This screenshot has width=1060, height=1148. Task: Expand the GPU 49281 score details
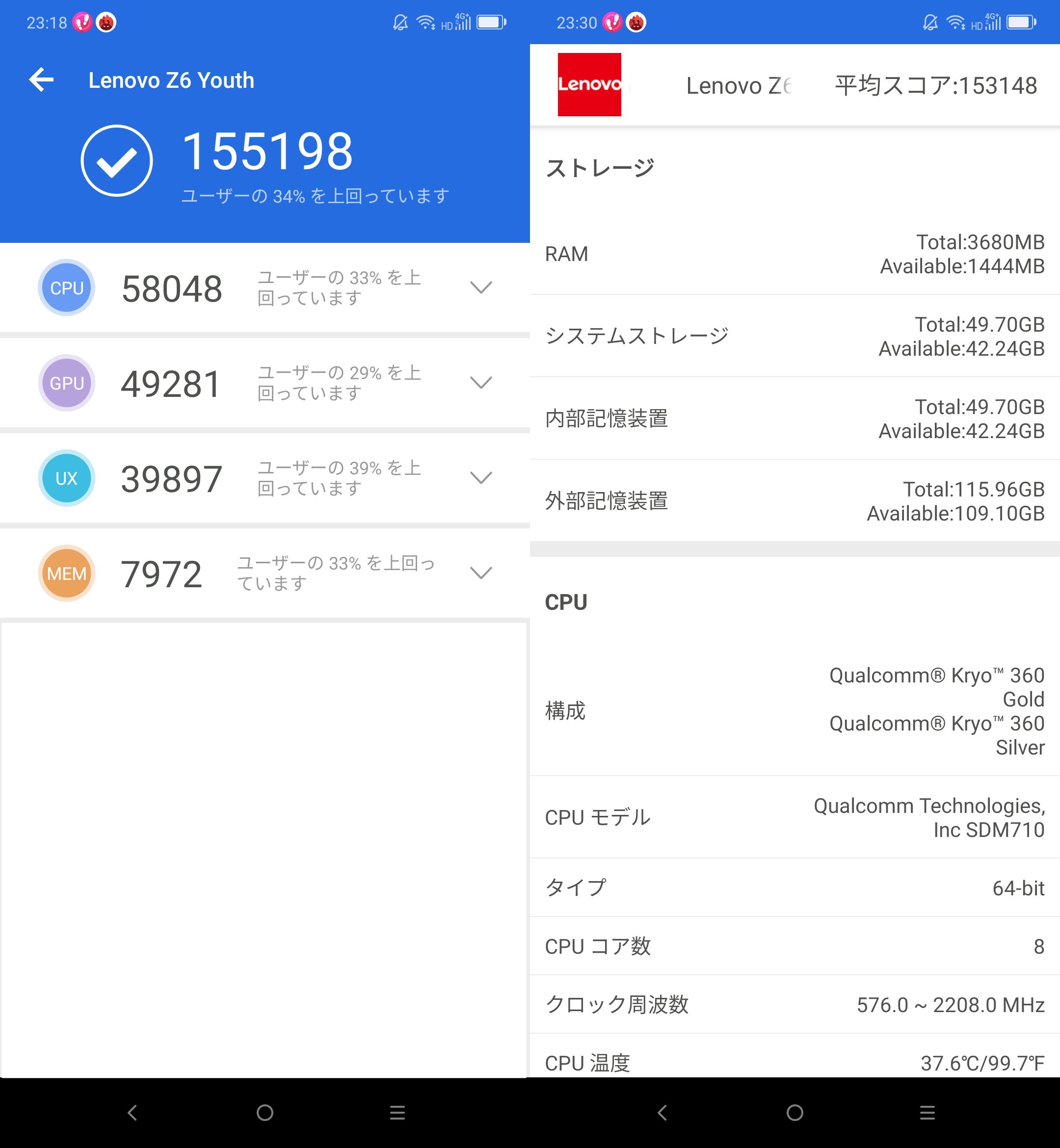point(480,383)
